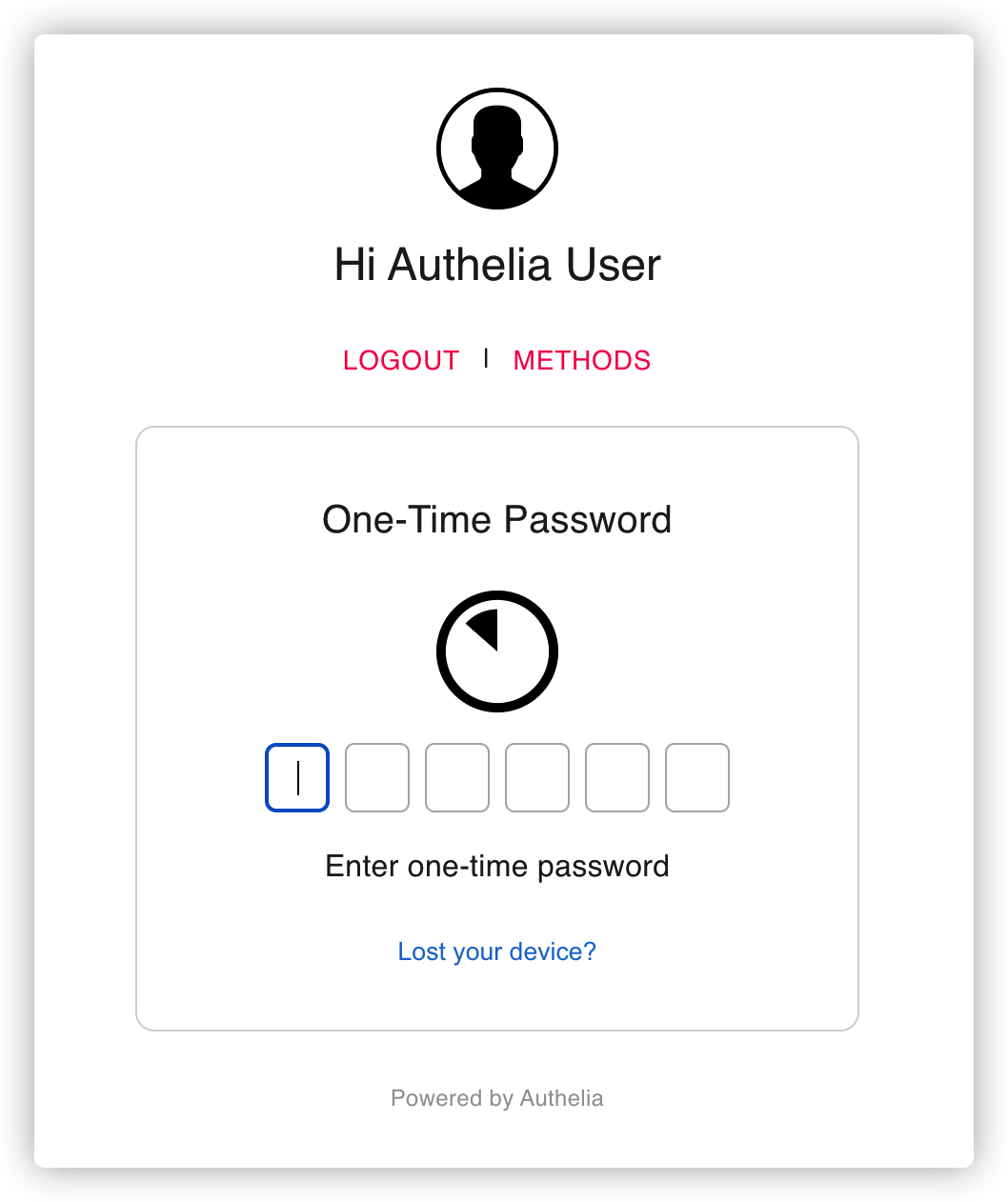Select the second OTP digit field

[376, 778]
